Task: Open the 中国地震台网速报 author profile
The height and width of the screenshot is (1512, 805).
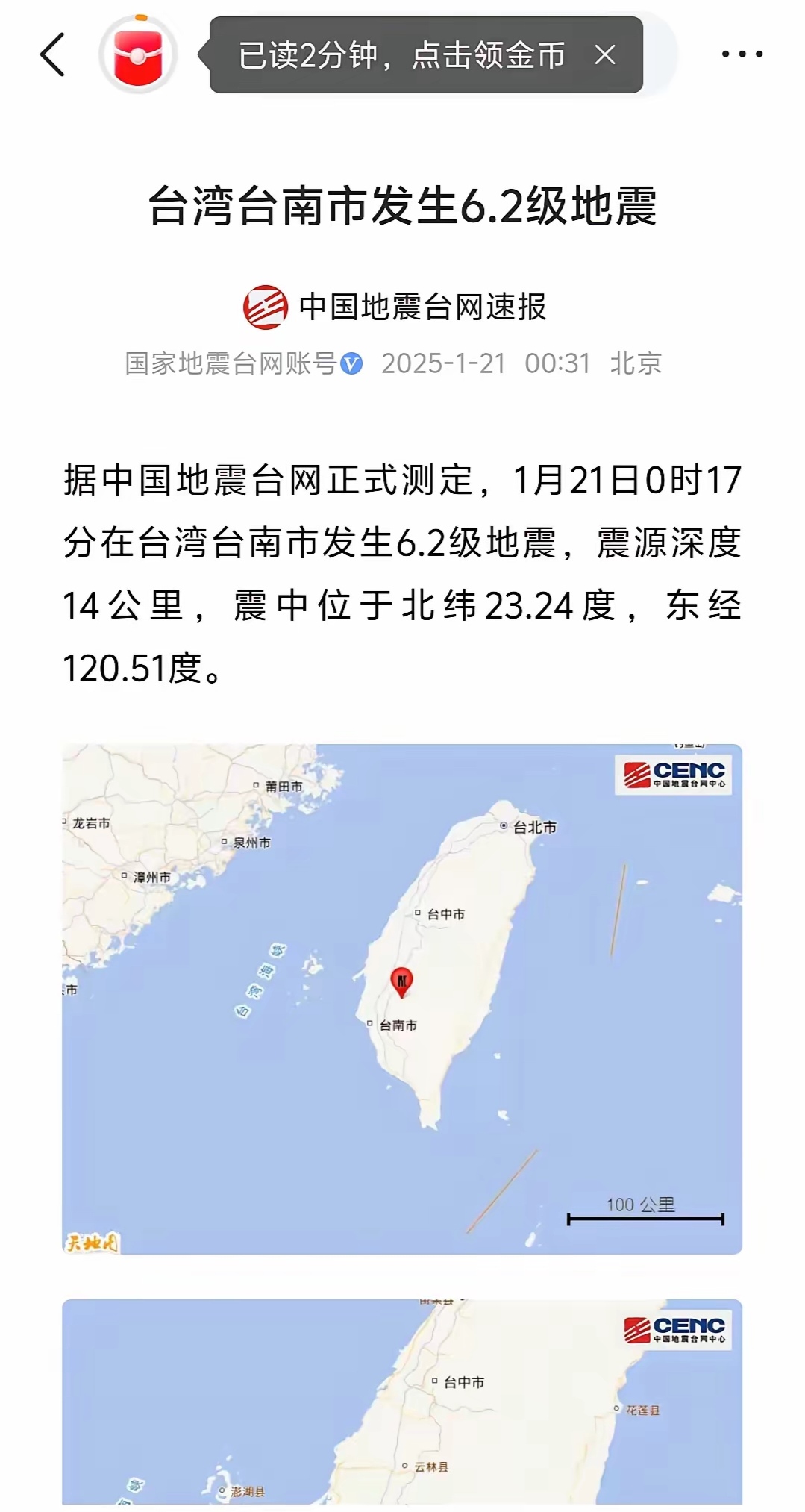Action: (x=395, y=307)
